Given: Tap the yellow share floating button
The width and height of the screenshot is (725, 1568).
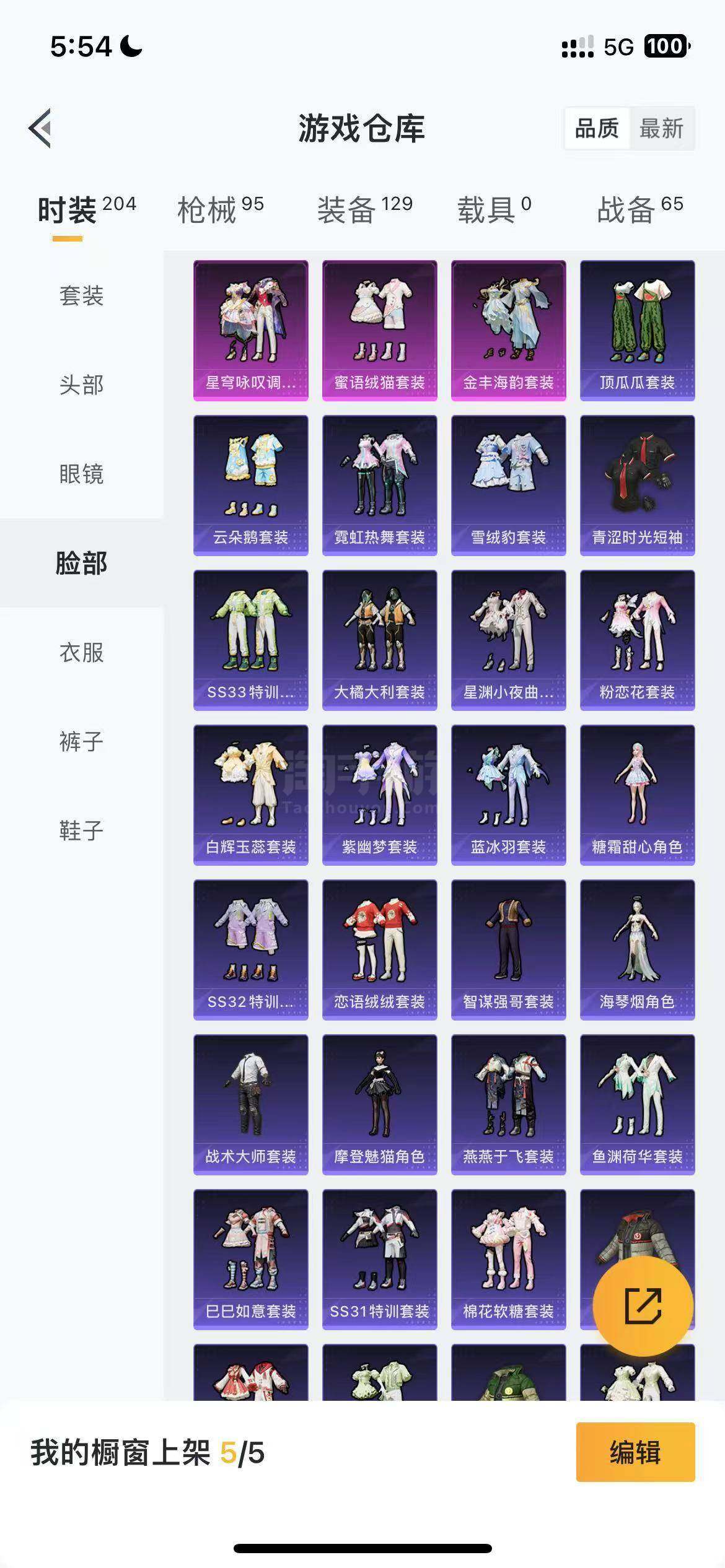Looking at the screenshot, I should (643, 1306).
